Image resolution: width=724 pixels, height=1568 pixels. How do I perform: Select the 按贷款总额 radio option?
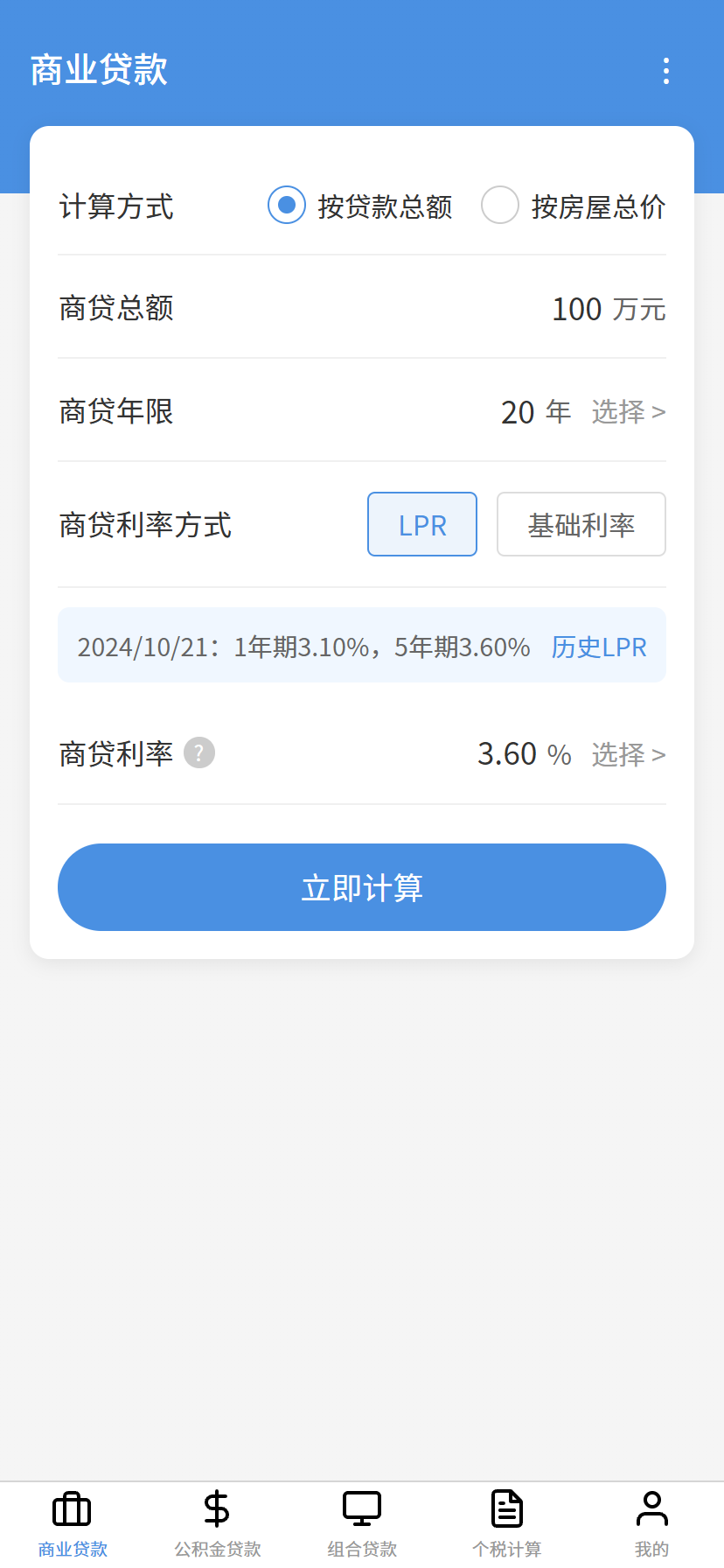tap(287, 205)
